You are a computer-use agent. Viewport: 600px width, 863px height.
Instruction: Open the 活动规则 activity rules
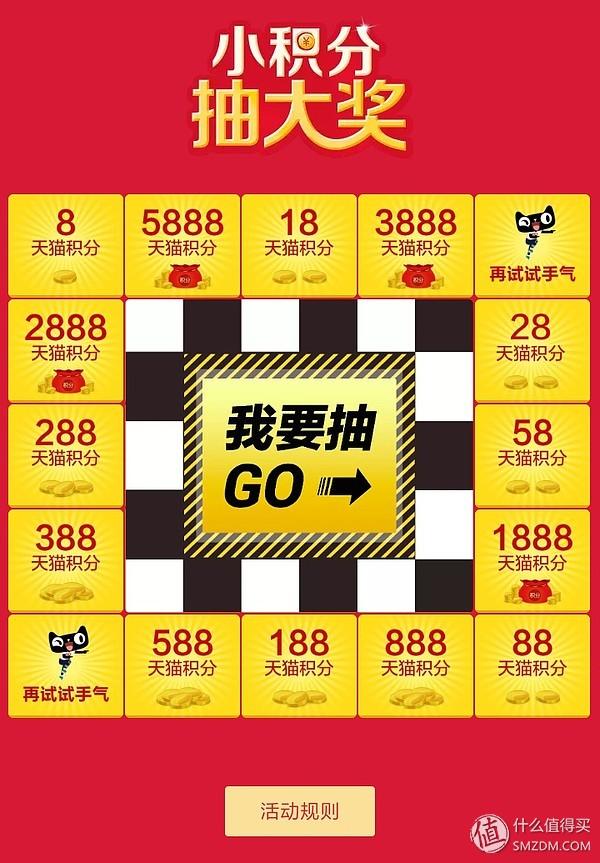[x=300, y=810]
